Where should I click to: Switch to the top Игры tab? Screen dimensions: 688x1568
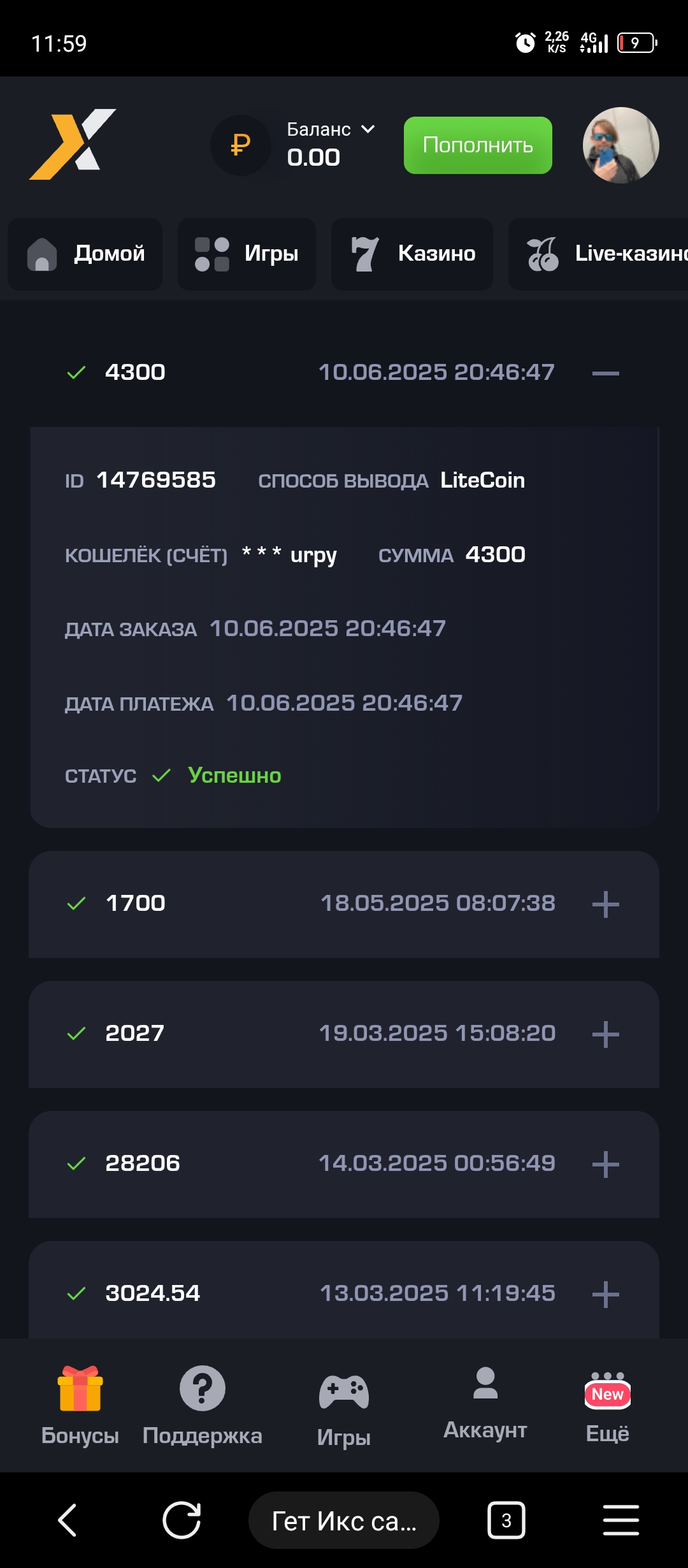point(247,254)
